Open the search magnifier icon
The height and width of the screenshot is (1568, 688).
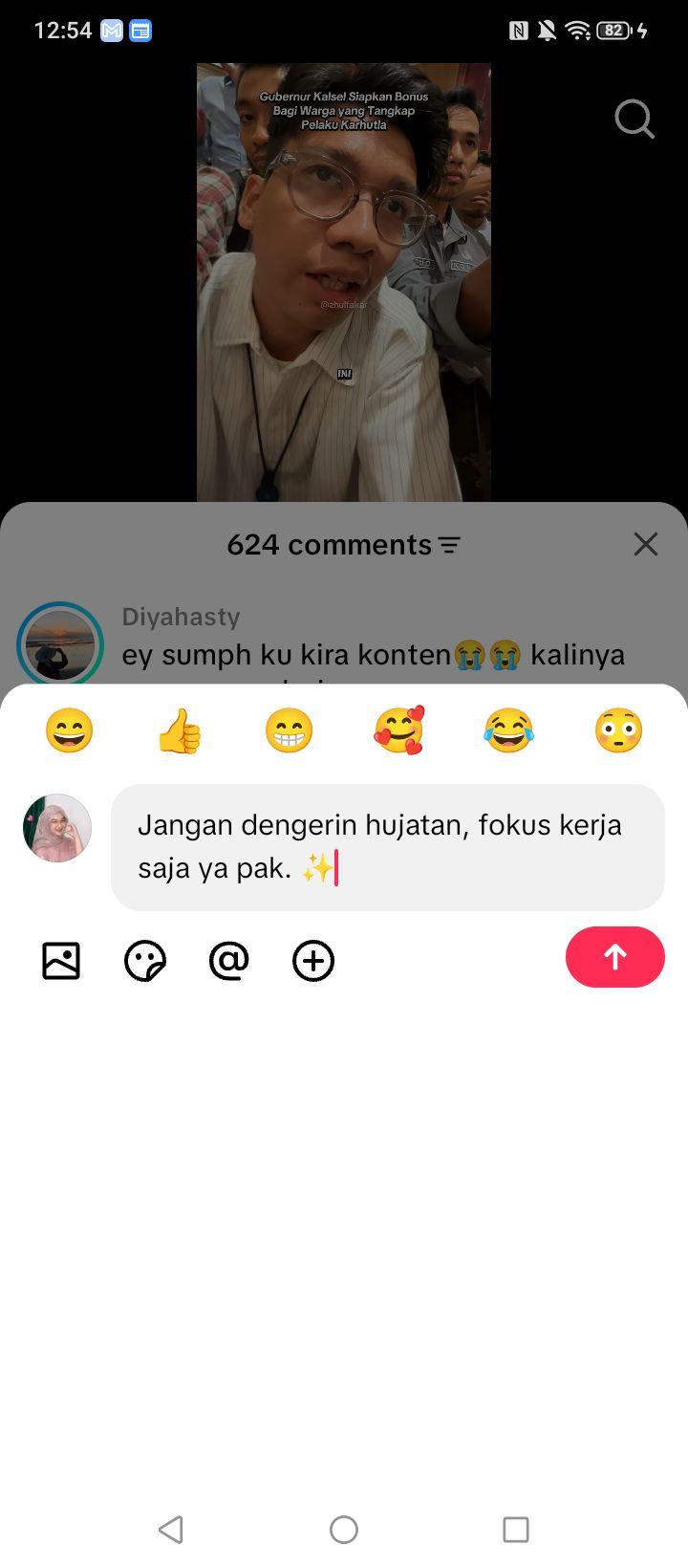(x=634, y=120)
